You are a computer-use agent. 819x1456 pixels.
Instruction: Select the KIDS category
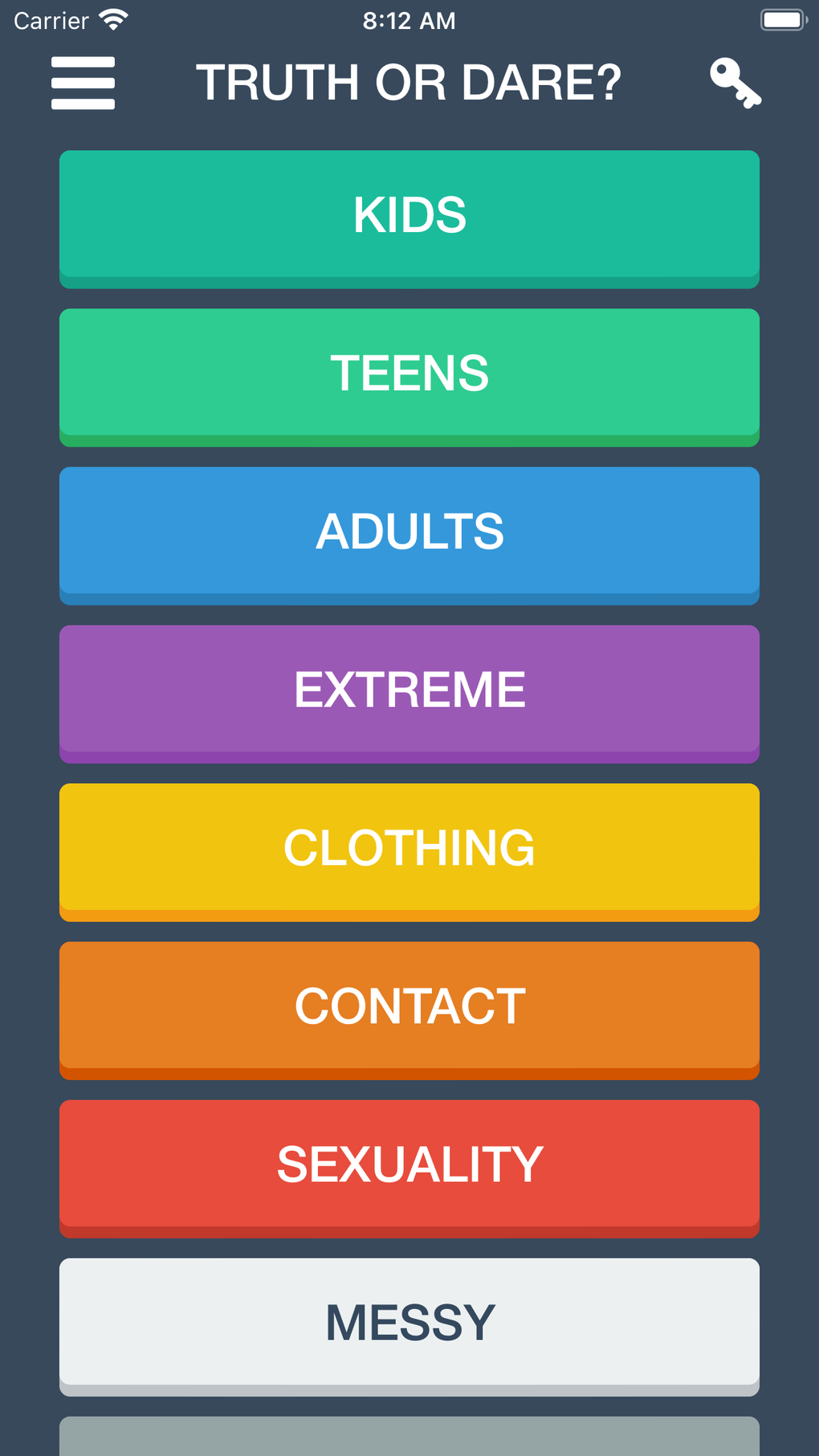point(409,215)
